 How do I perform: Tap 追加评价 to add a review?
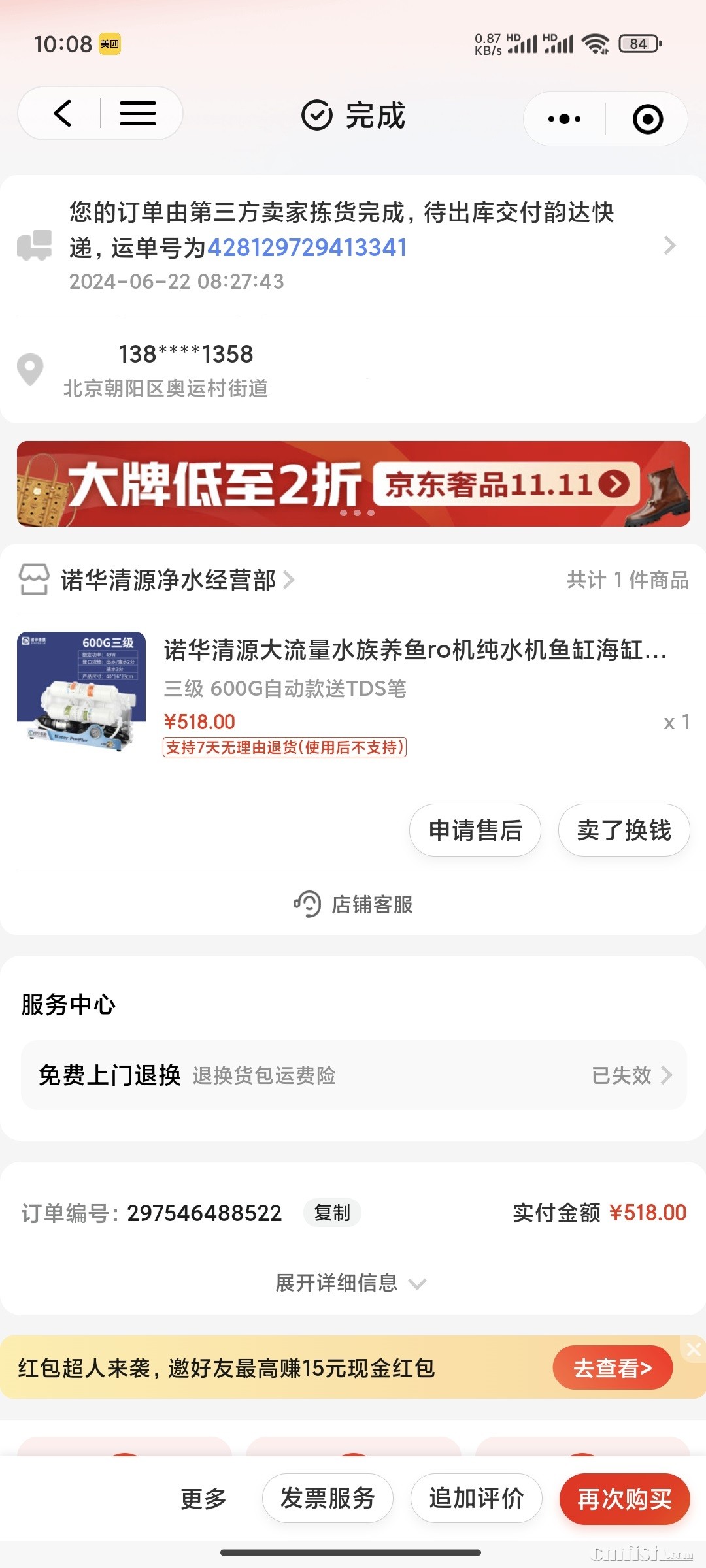pyautogui.click(x=476, y=1498)
